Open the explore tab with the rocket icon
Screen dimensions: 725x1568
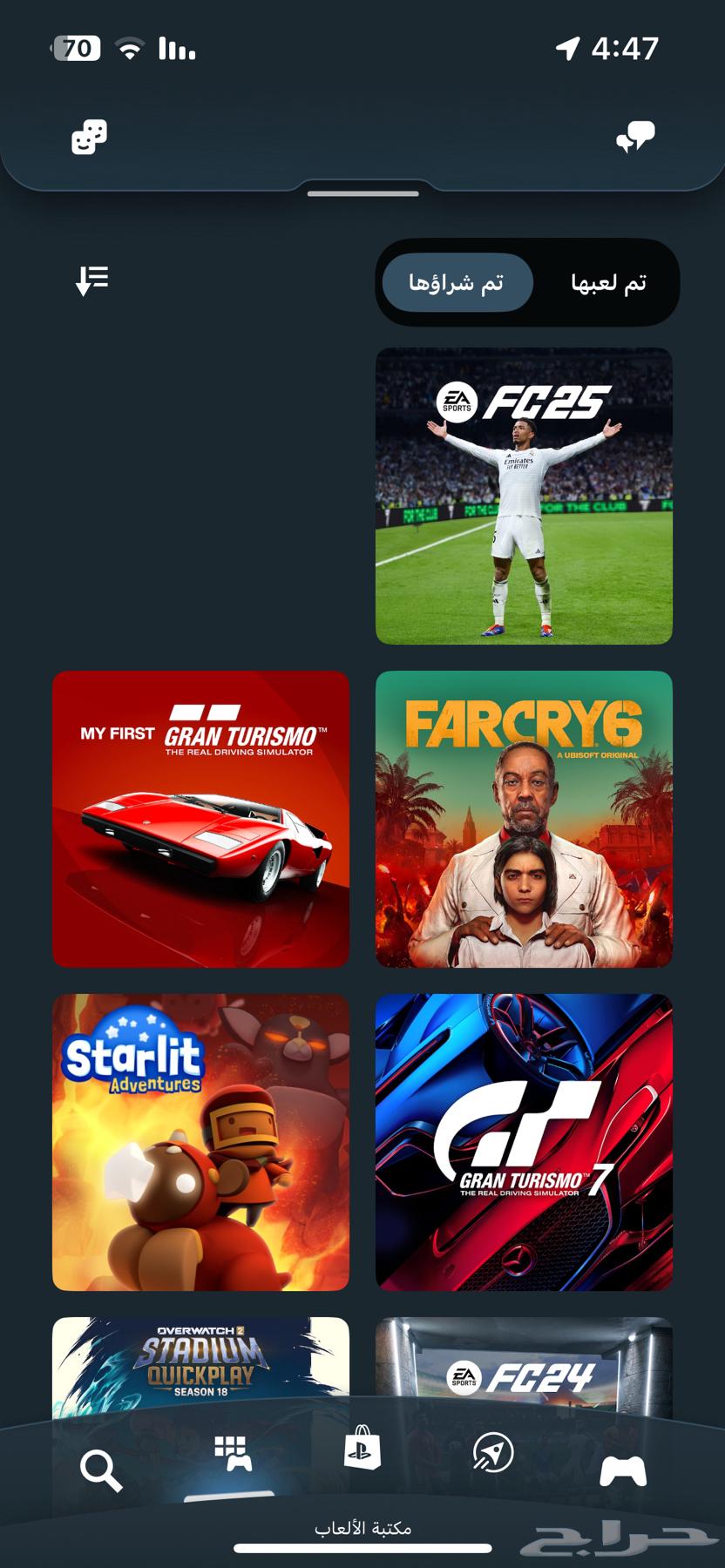click(492, 1452)
